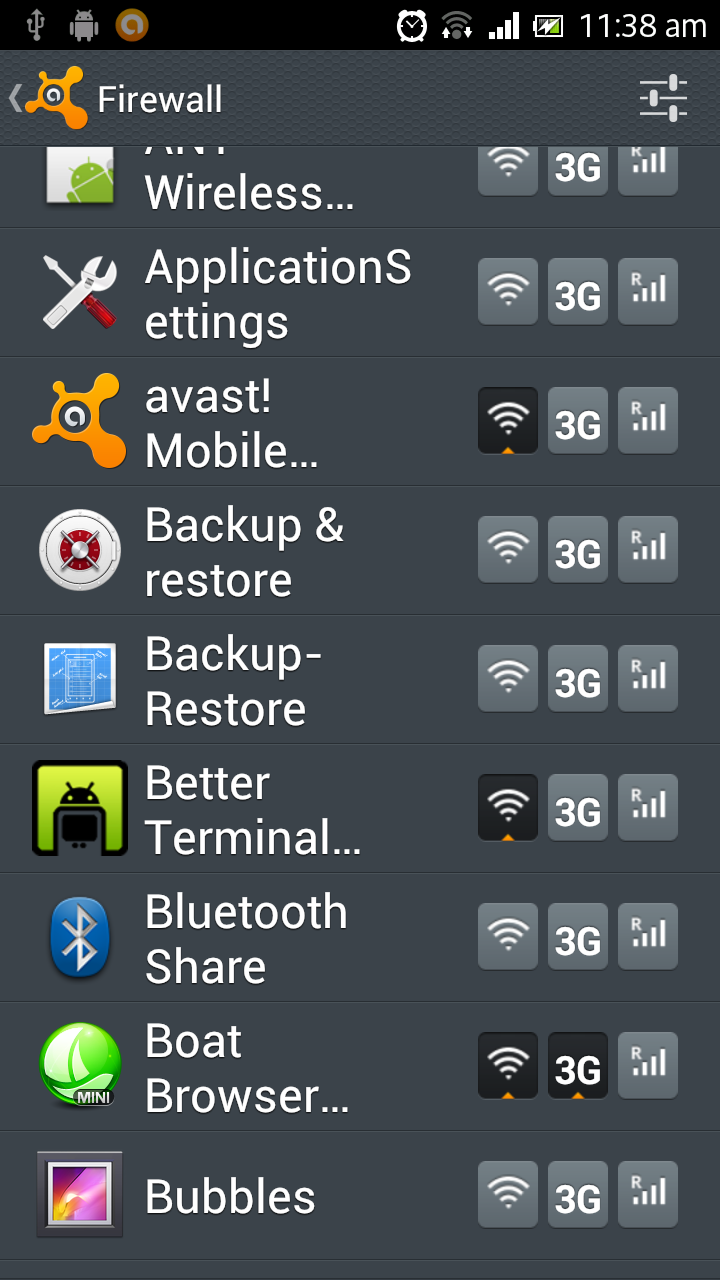
Task: Disable Wi-Fi for Better Terminal
Action: 508,808
